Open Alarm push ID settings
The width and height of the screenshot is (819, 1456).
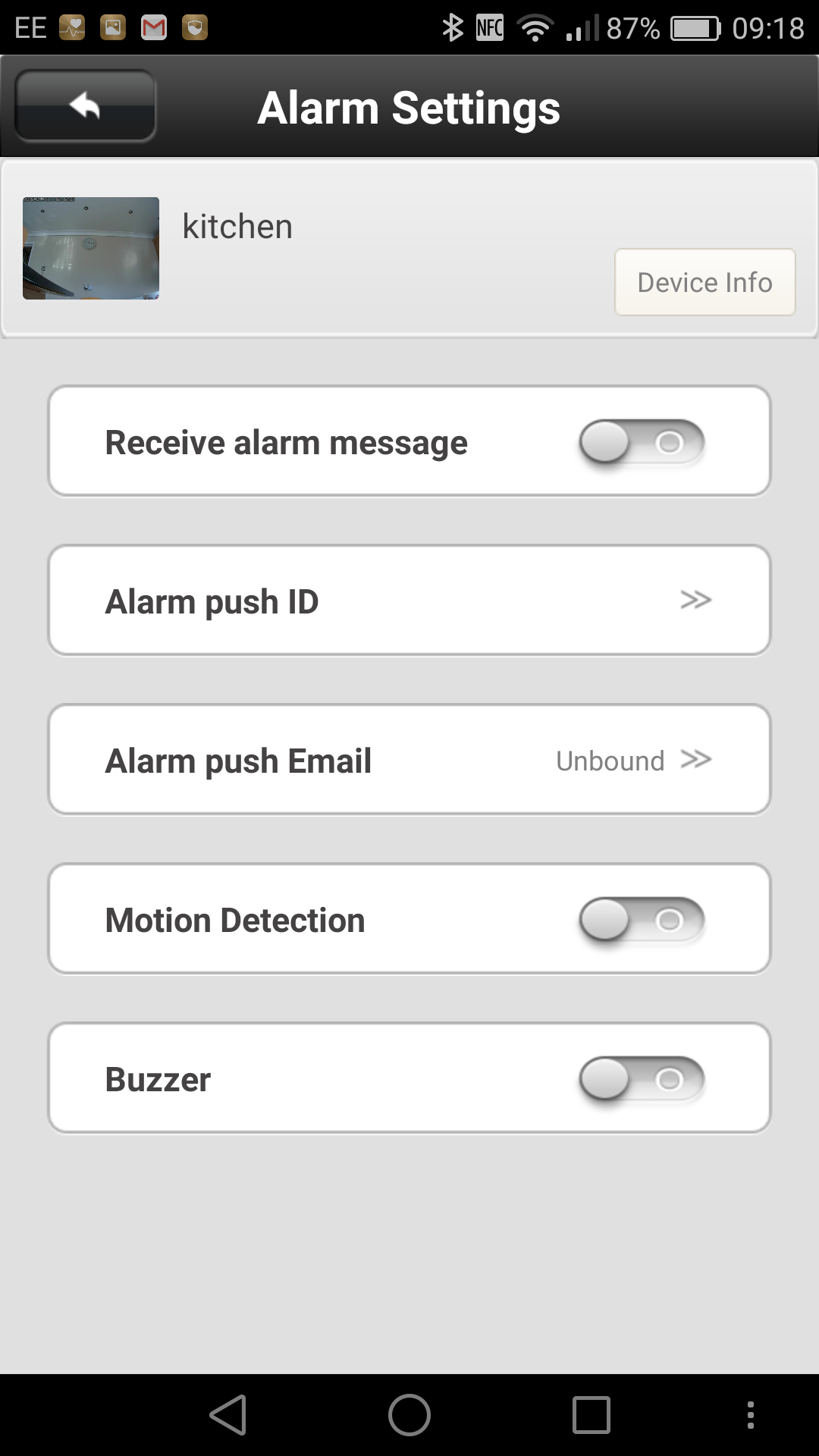coord(409,600)
